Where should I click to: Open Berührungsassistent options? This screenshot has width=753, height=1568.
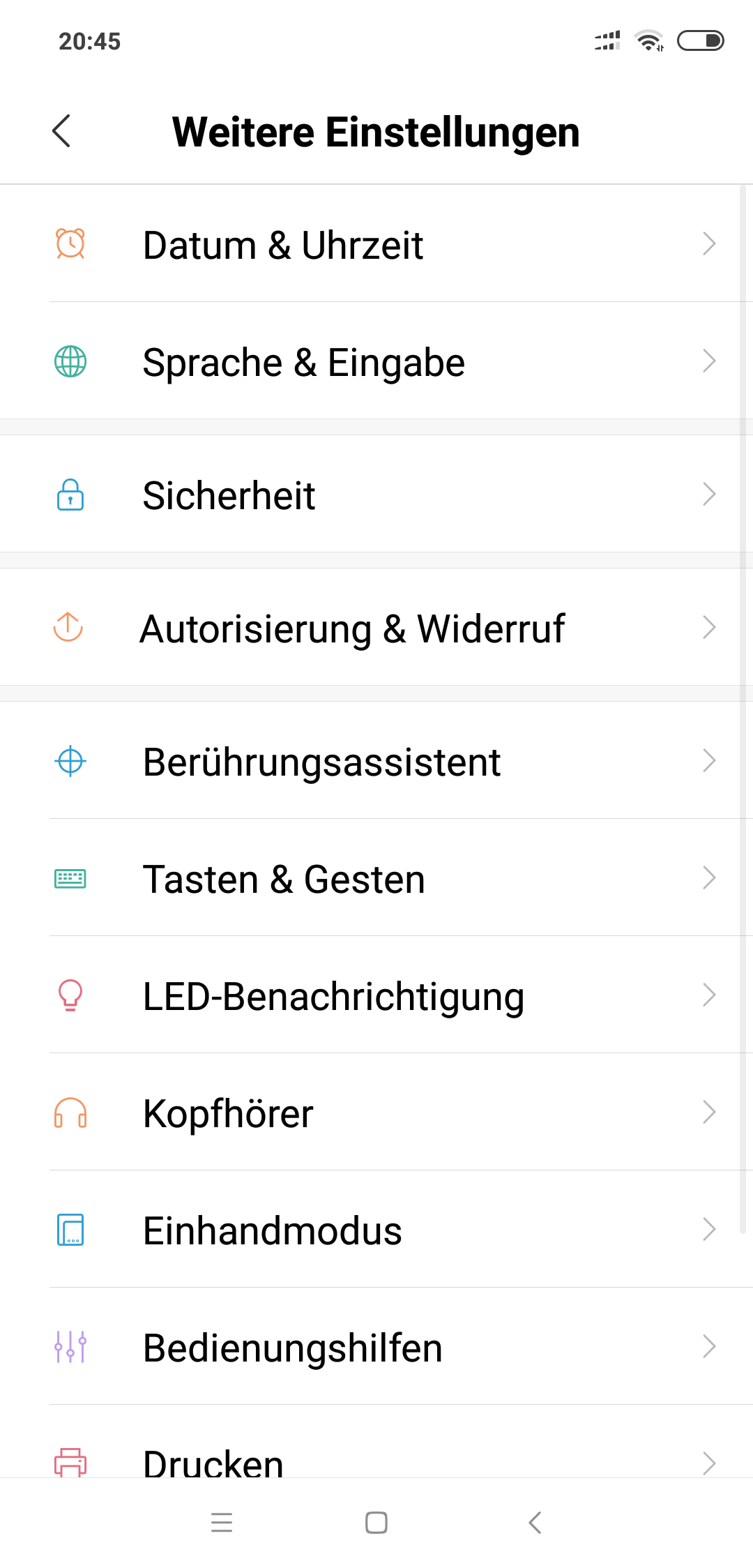tap(376, 760)
